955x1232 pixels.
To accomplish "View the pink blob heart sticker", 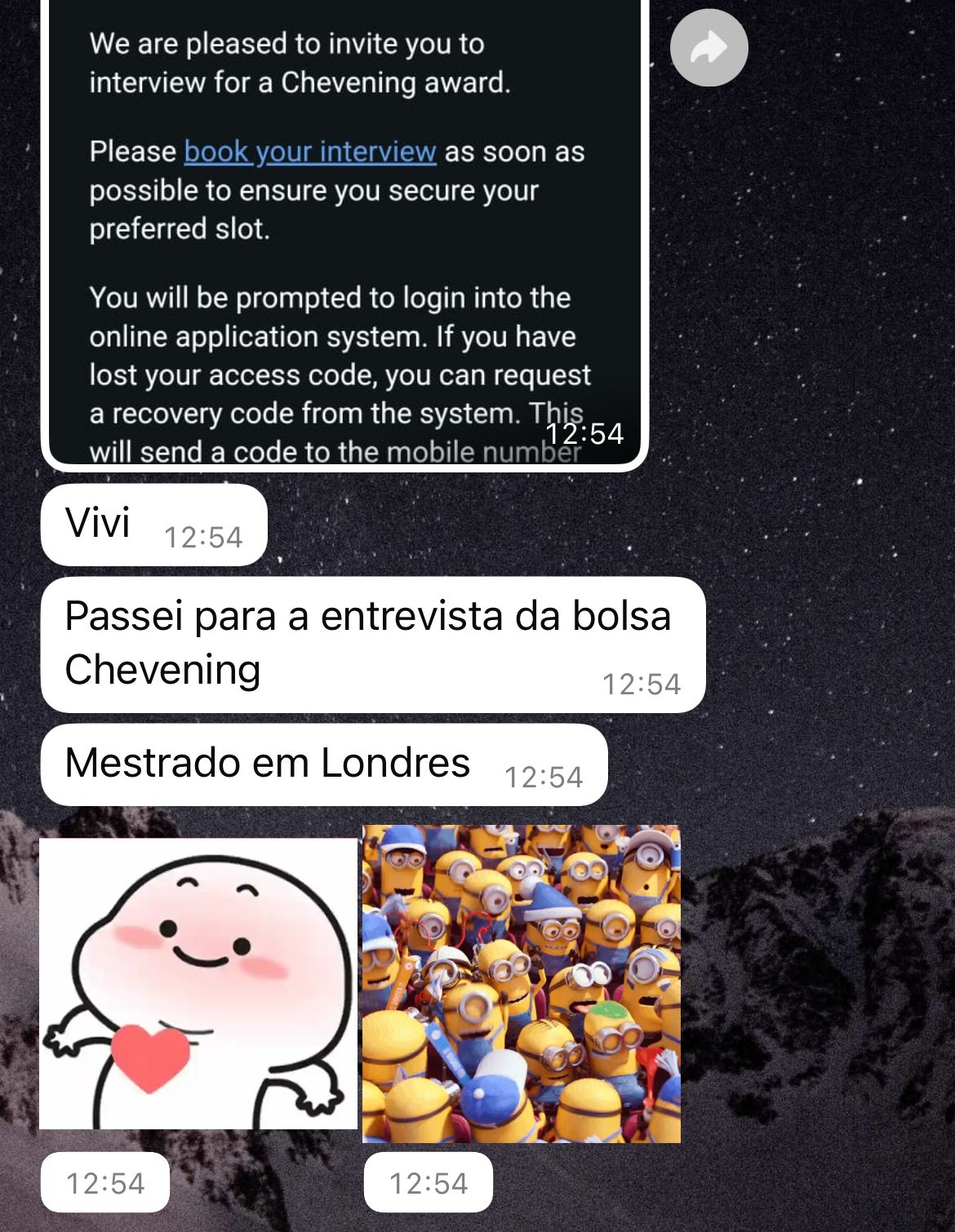I will (x=198, y=983).
